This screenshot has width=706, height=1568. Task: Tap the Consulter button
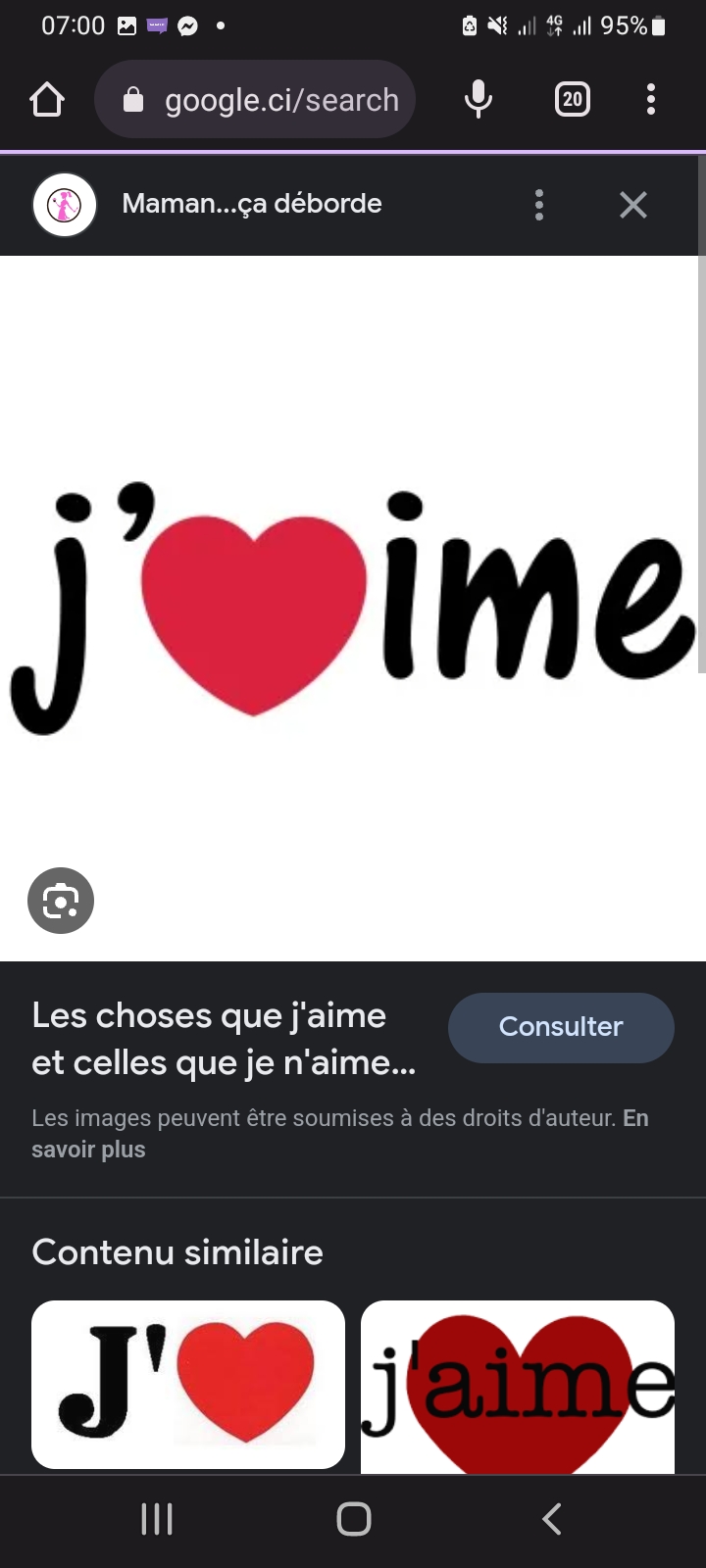point(561,1027)
